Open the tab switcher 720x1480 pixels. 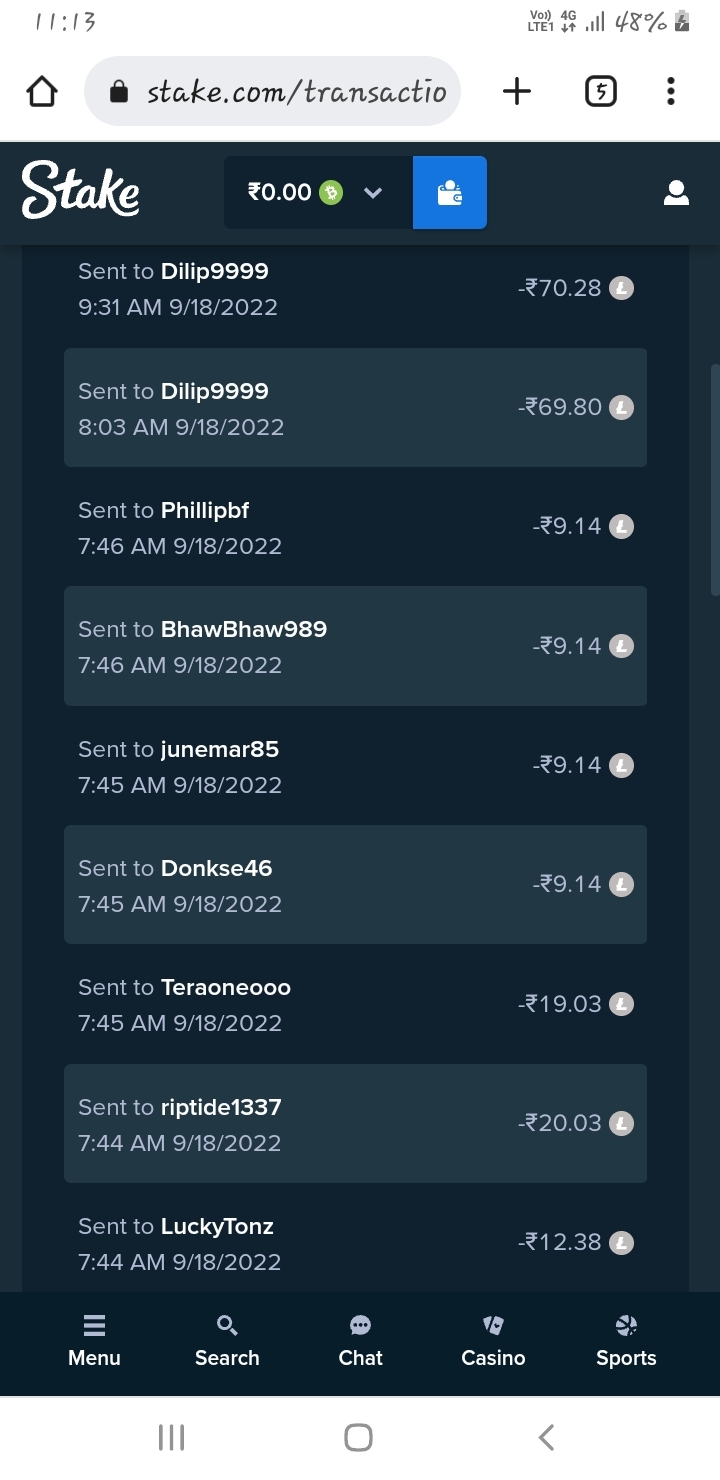pos(600,92)
